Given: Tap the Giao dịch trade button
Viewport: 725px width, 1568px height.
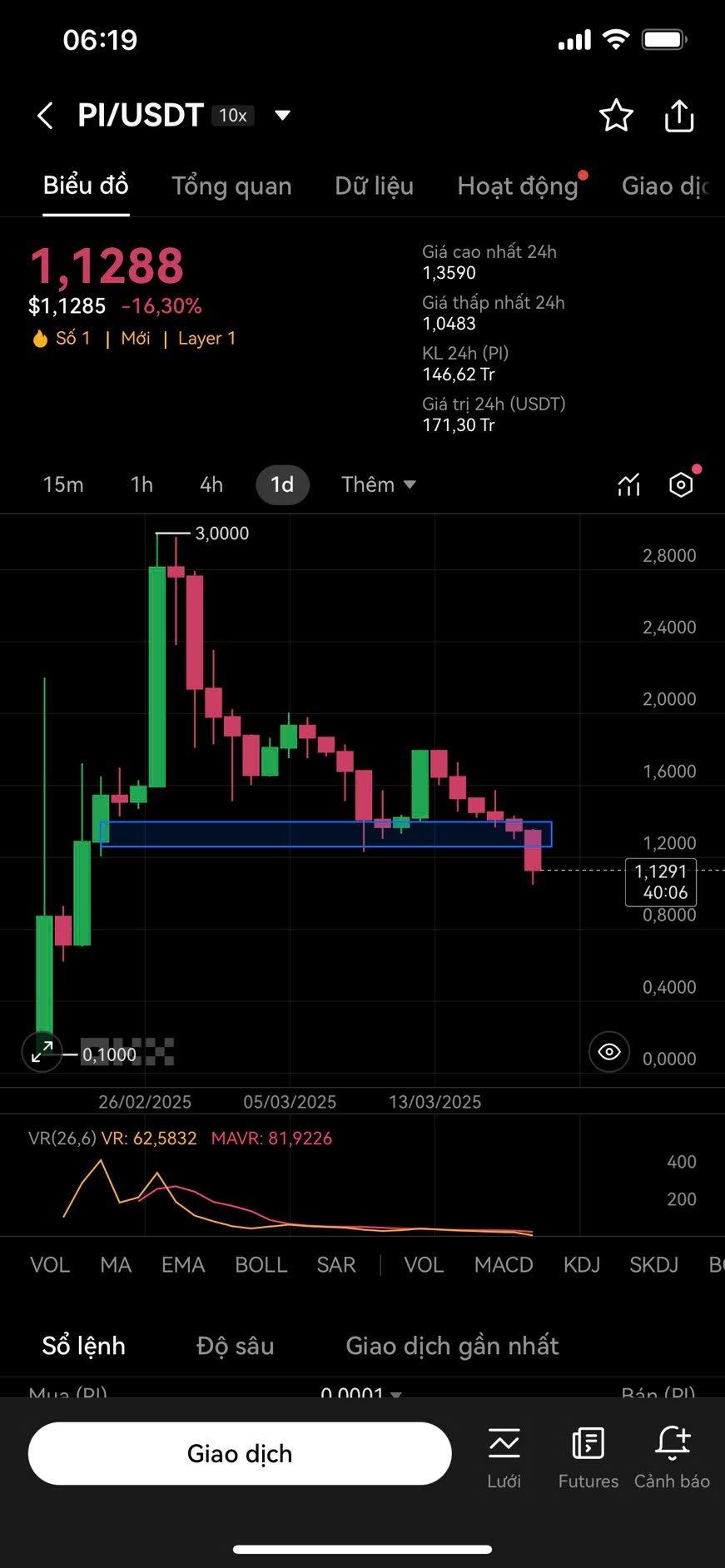Looking at the screenshot, I should point(240,1453).
